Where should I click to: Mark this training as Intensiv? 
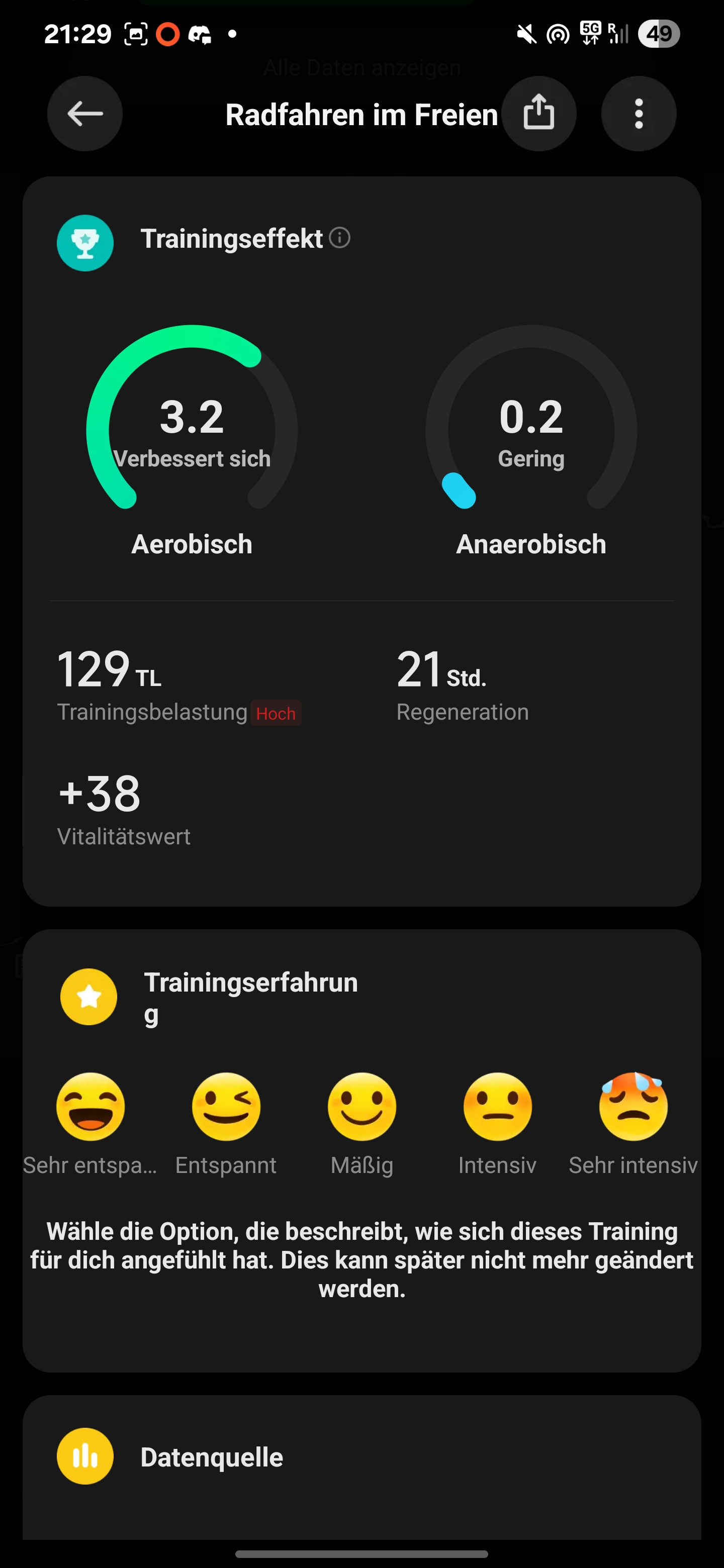497,1107
